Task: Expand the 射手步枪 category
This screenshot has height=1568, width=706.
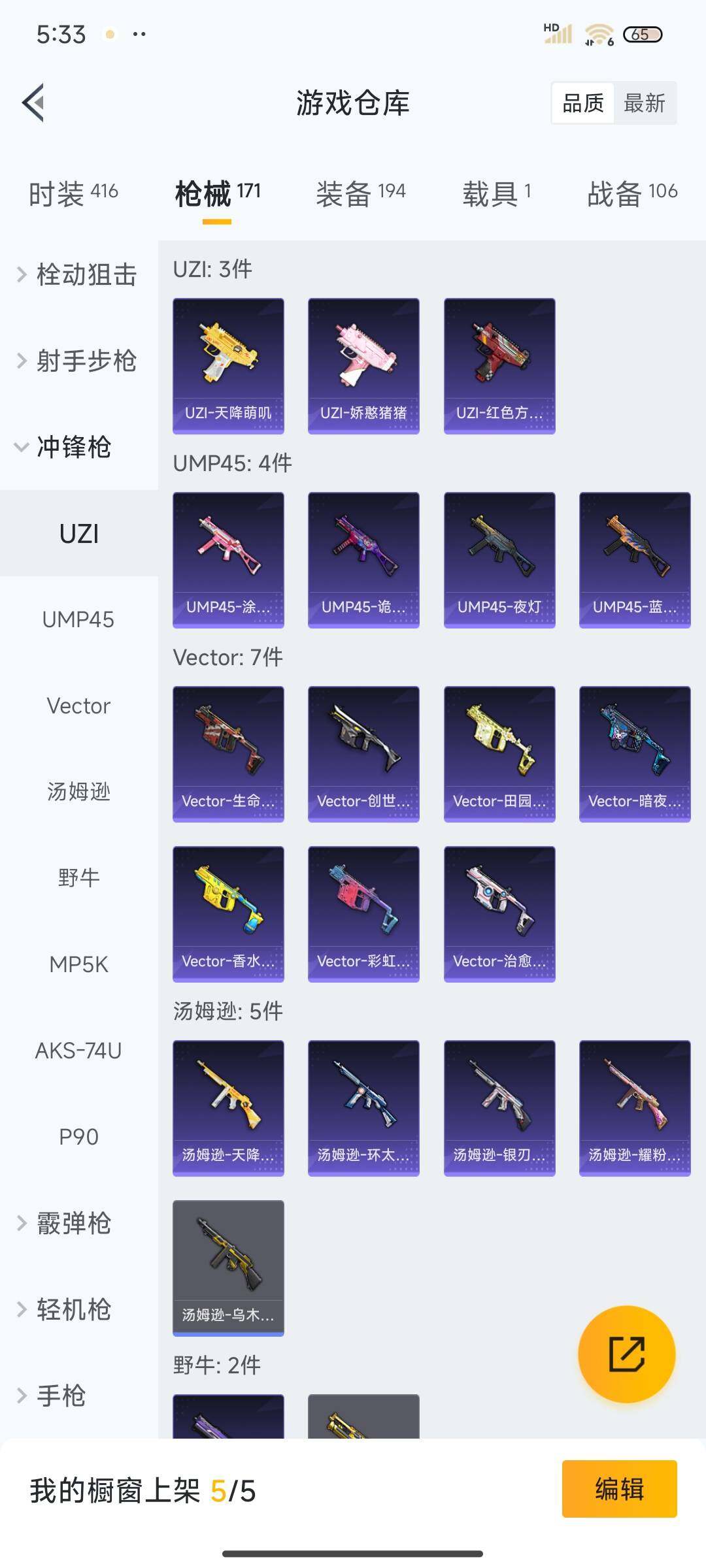Action: [x=78, y=361]
